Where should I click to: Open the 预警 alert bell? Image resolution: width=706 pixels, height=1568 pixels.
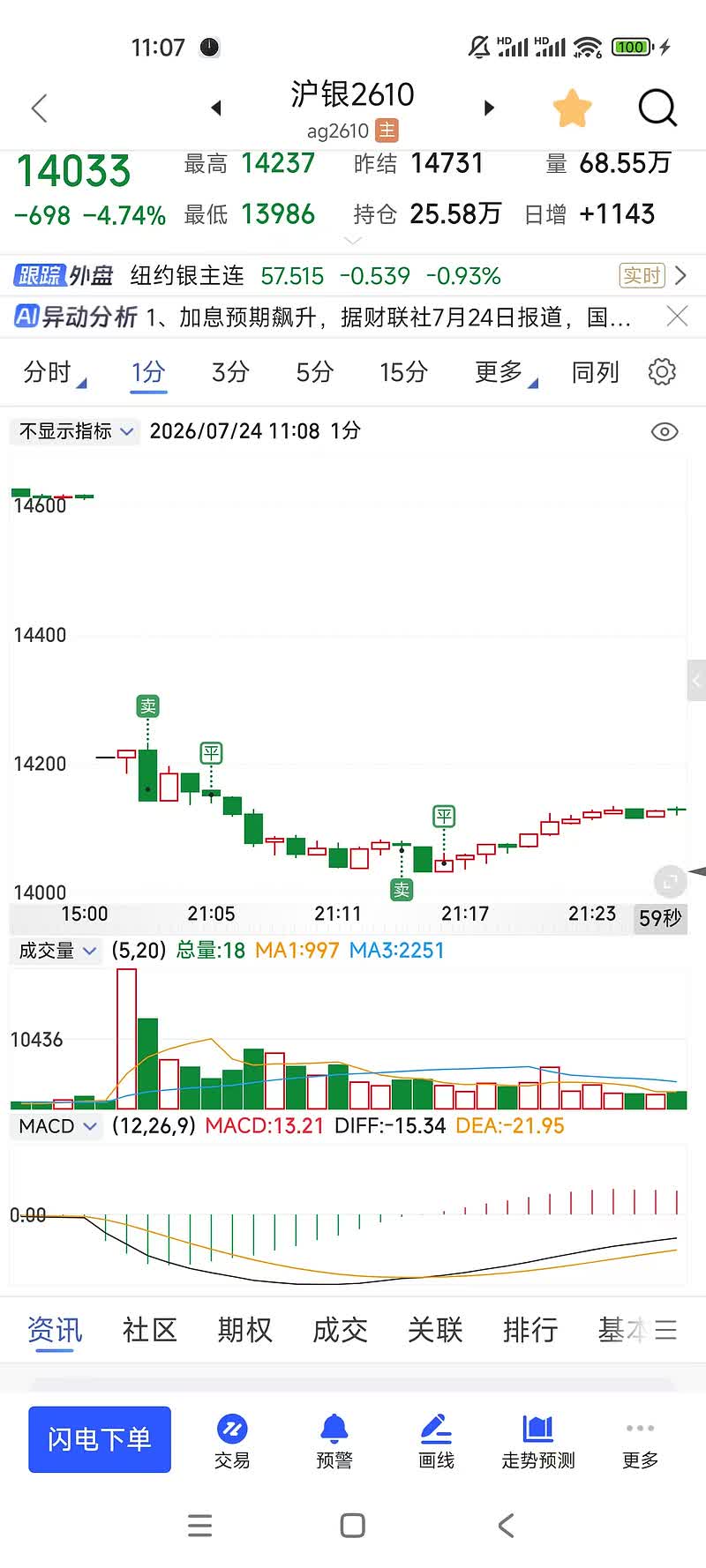[x=334, y=1441]
